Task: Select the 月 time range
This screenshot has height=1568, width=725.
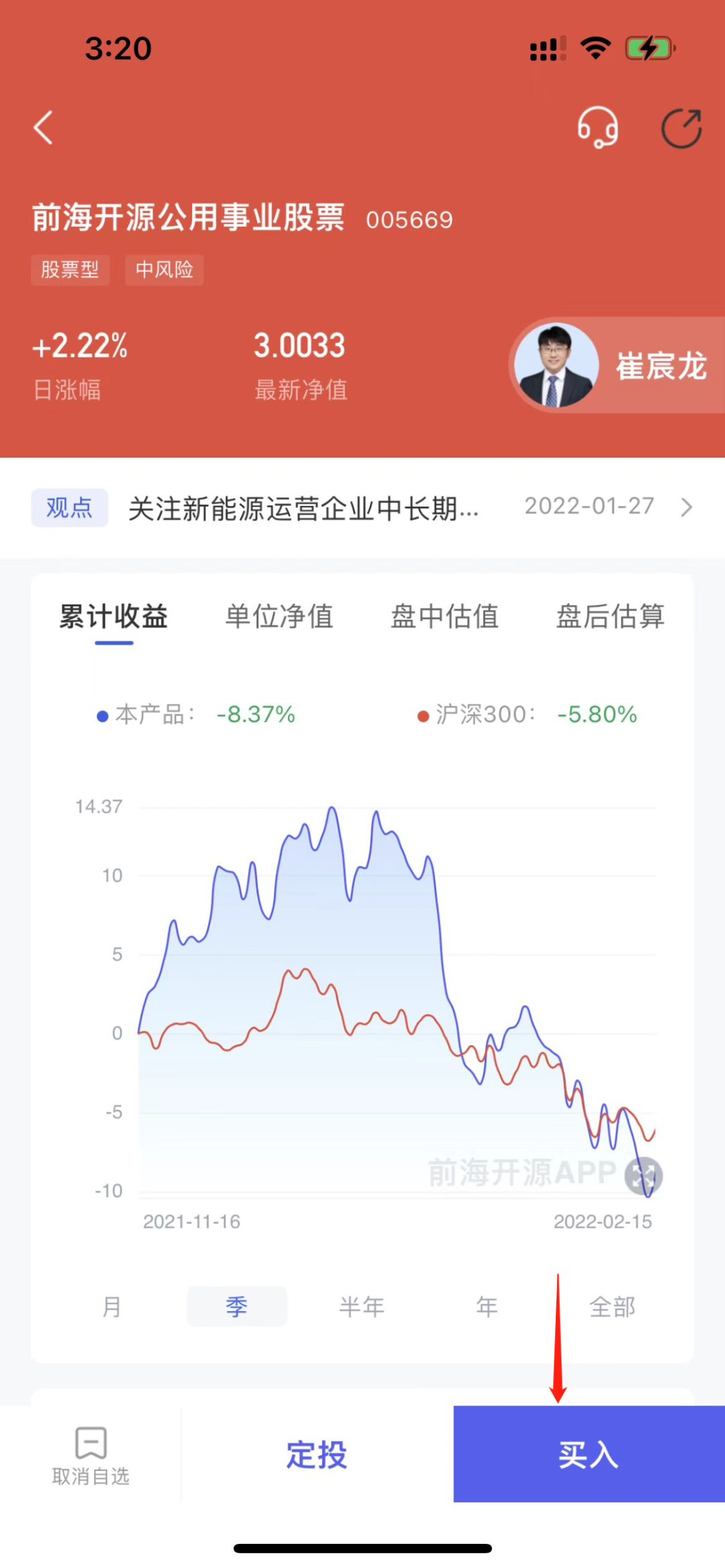Action: [111, 1306]
